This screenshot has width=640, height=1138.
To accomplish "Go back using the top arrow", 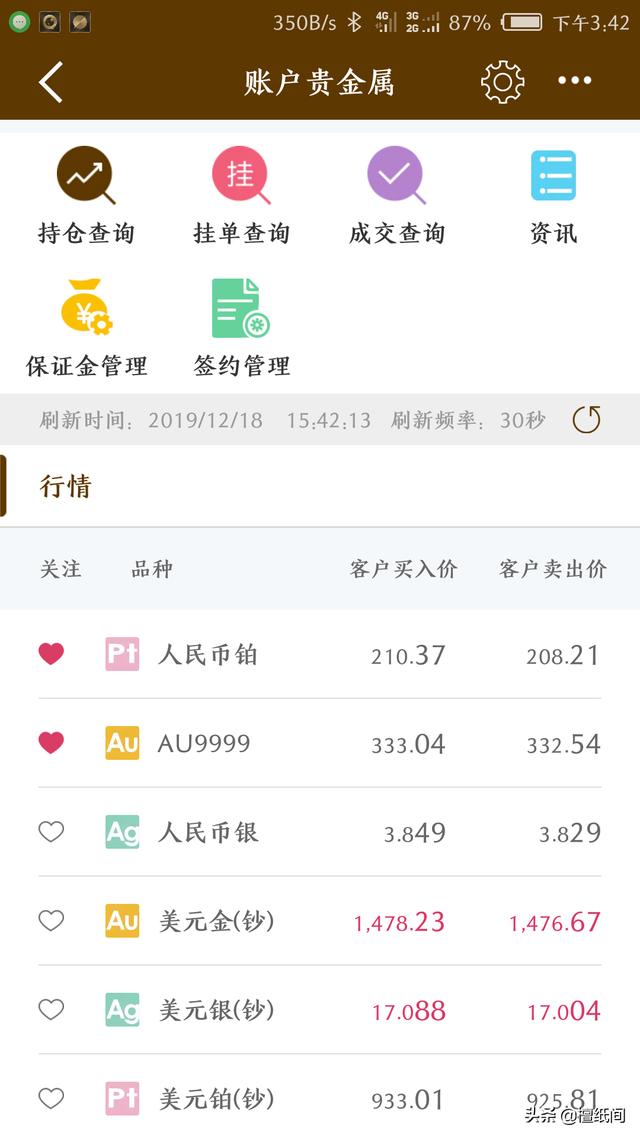I will pos(52,82).
